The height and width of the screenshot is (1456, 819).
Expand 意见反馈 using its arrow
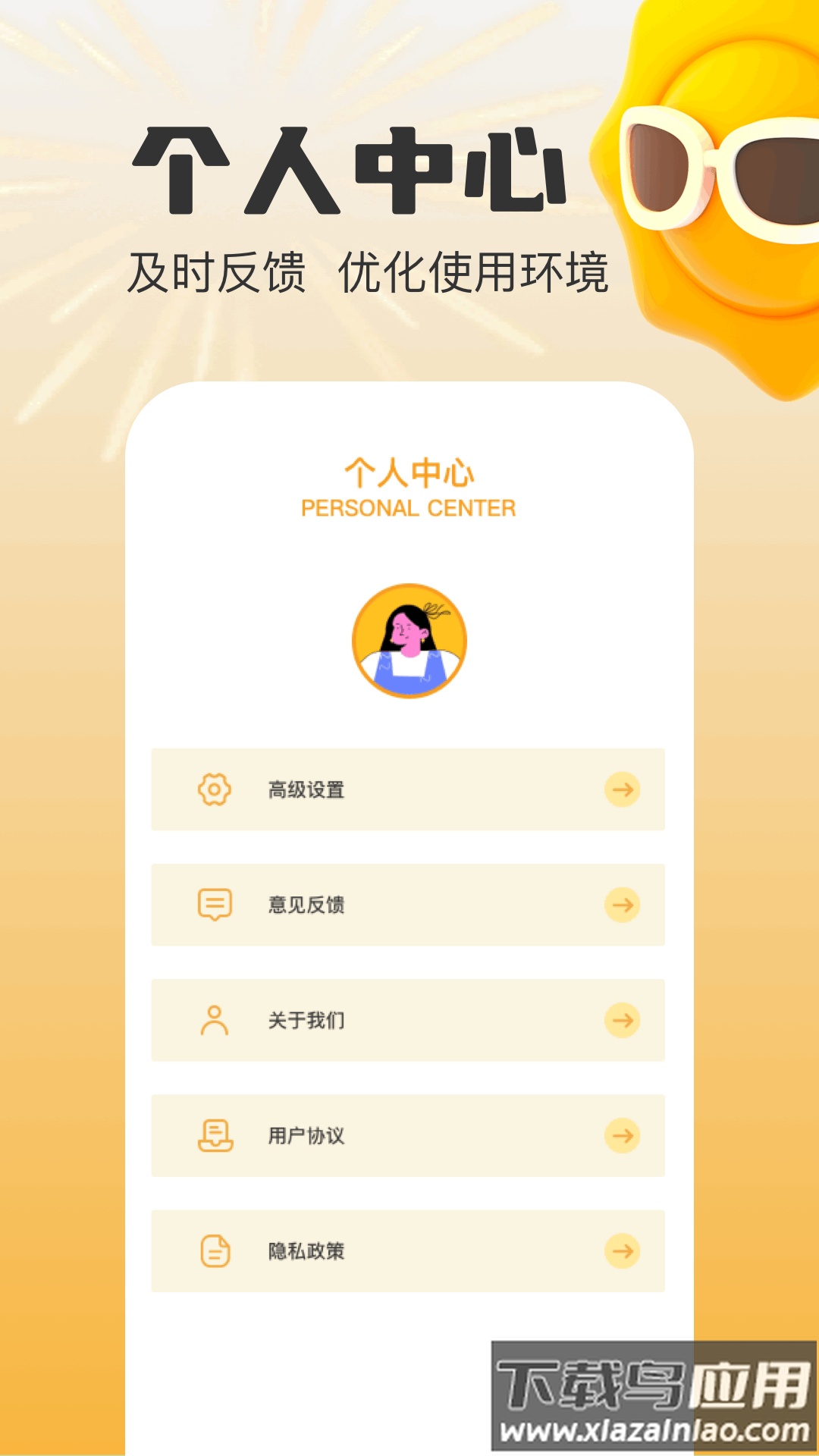coord(623,905)
